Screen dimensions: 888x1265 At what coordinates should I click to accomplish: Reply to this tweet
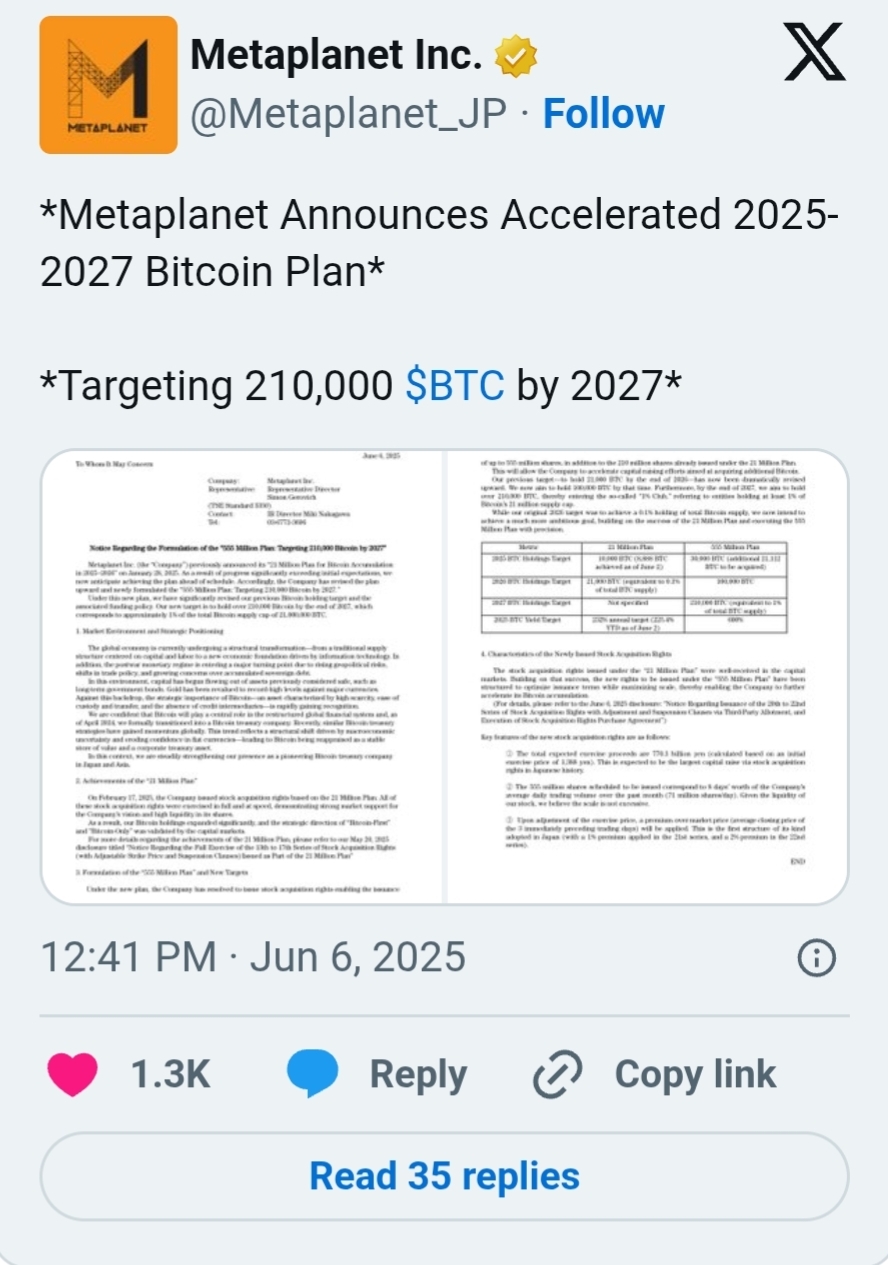tap(377, 1075)
